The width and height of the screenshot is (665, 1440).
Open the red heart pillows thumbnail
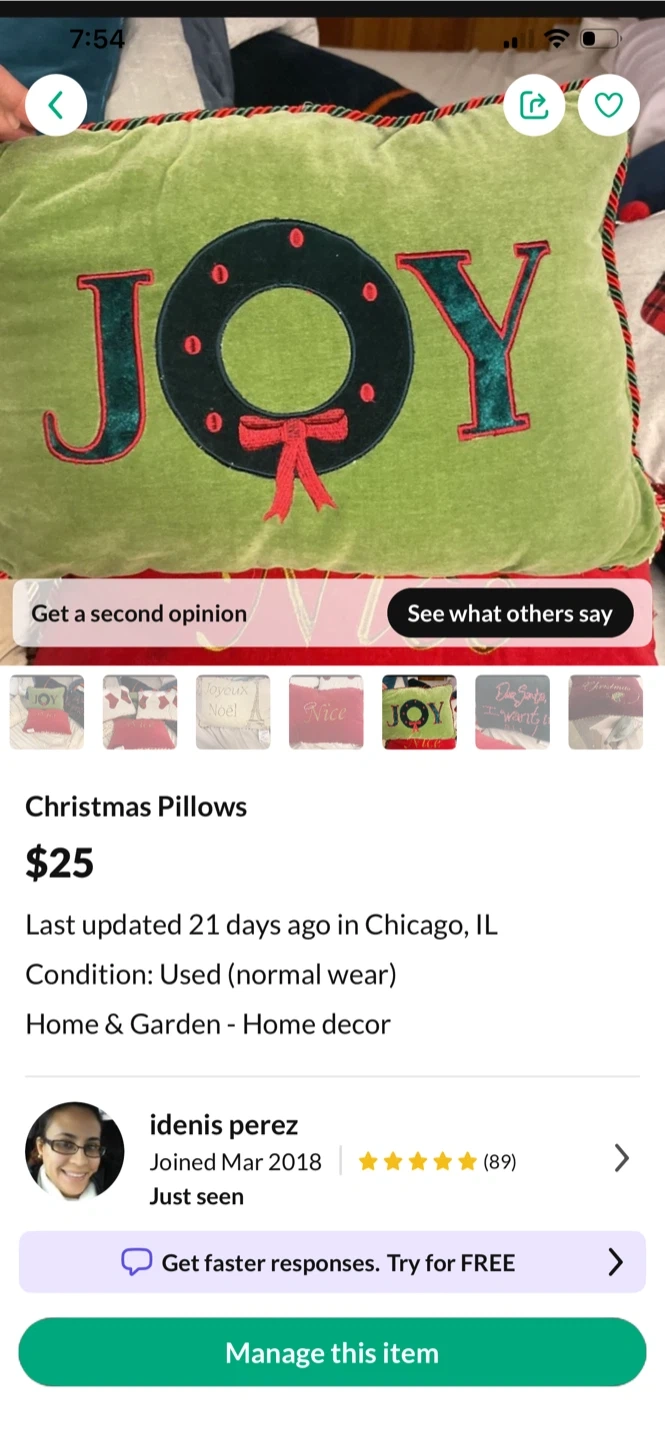[140, 712]
